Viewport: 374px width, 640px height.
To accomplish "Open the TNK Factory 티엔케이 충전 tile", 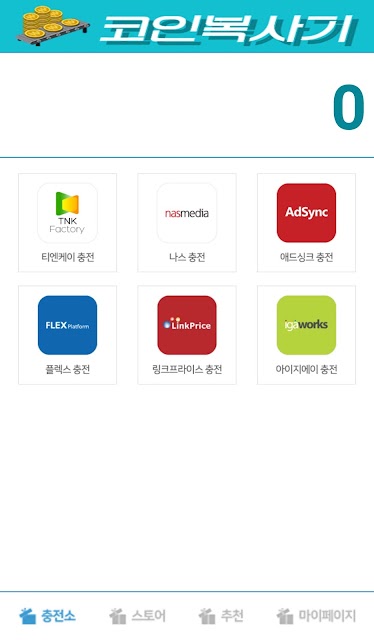I will tap(67, 222).
